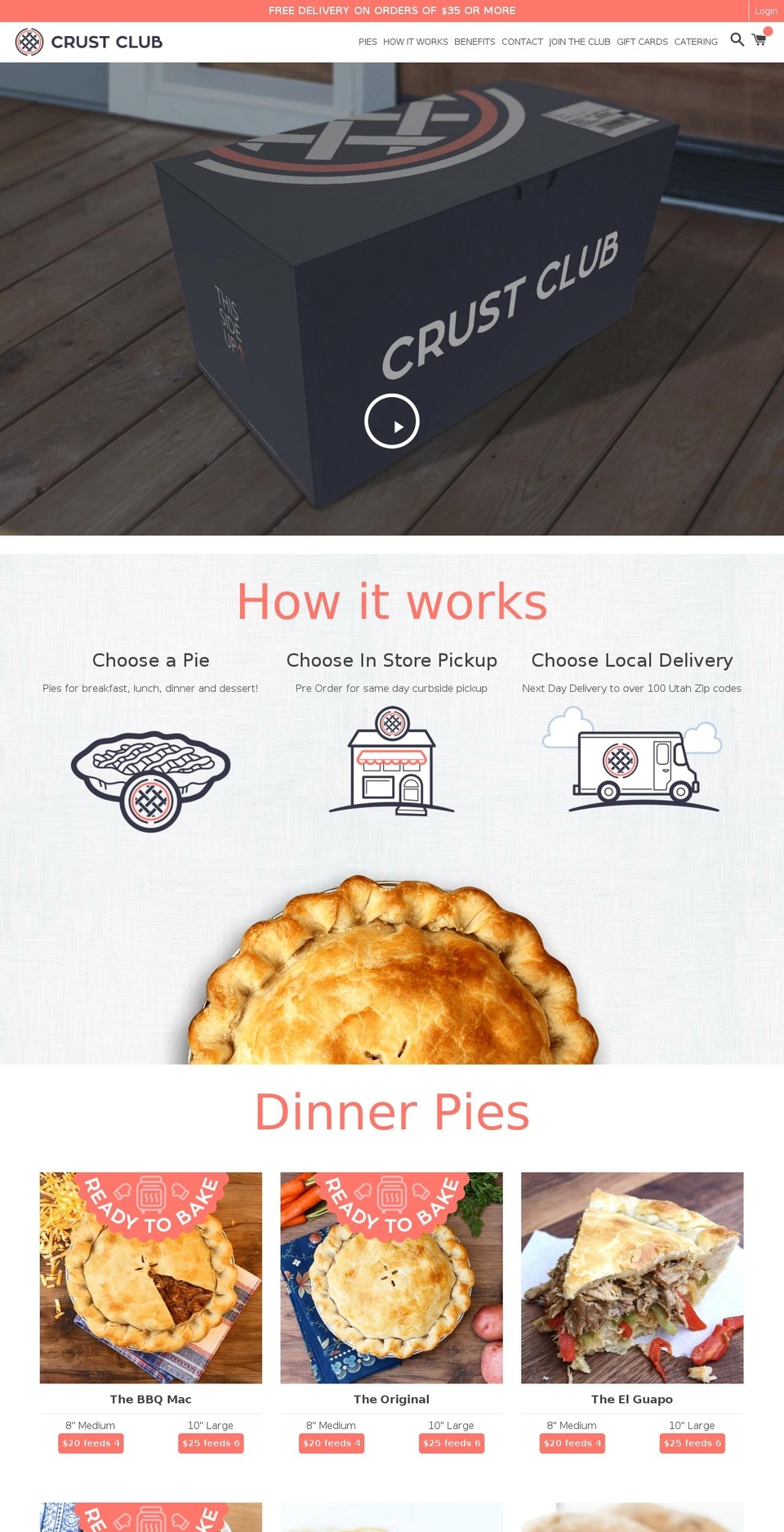Image resolution: width=784 pixels, height=1532 pixels.
Task: Choose $25 feeds 6 for The Original
Action: pyautogui.click(x=452, y=1443)
